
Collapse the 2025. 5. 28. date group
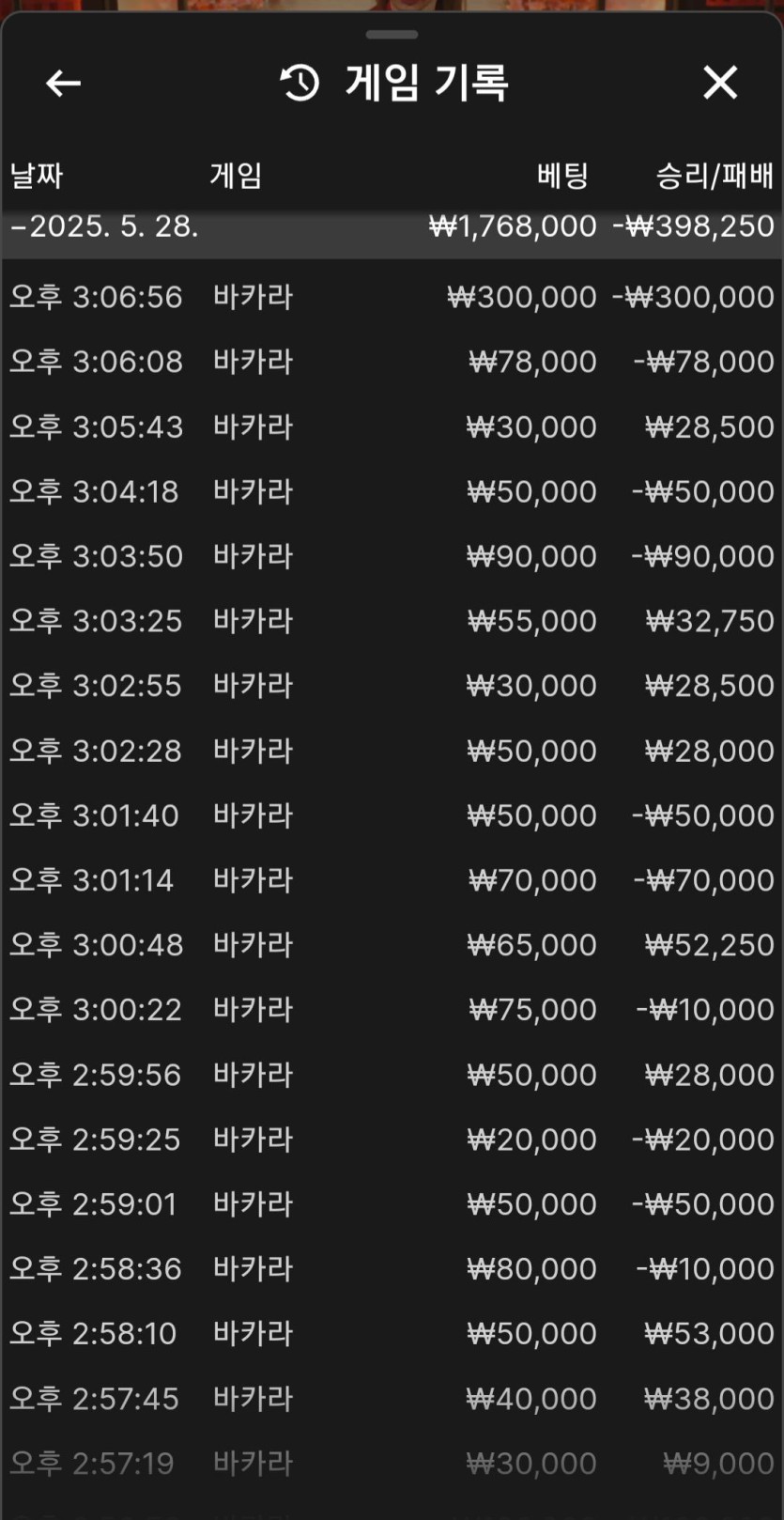click(105, 227)
